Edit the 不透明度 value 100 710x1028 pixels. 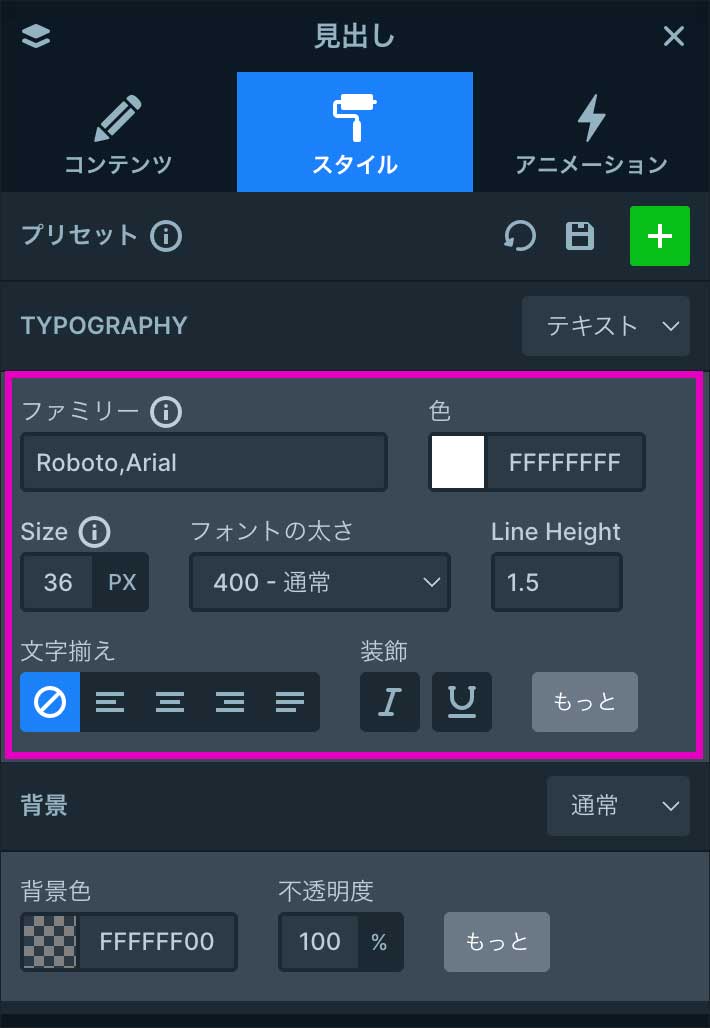[319, 942]
